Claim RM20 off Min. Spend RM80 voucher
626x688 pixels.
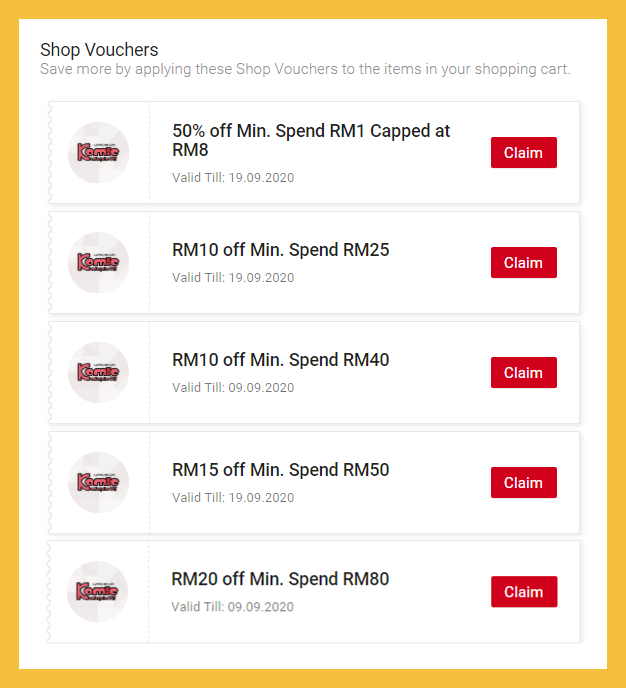pyautogui.click(x=523, y=592)
